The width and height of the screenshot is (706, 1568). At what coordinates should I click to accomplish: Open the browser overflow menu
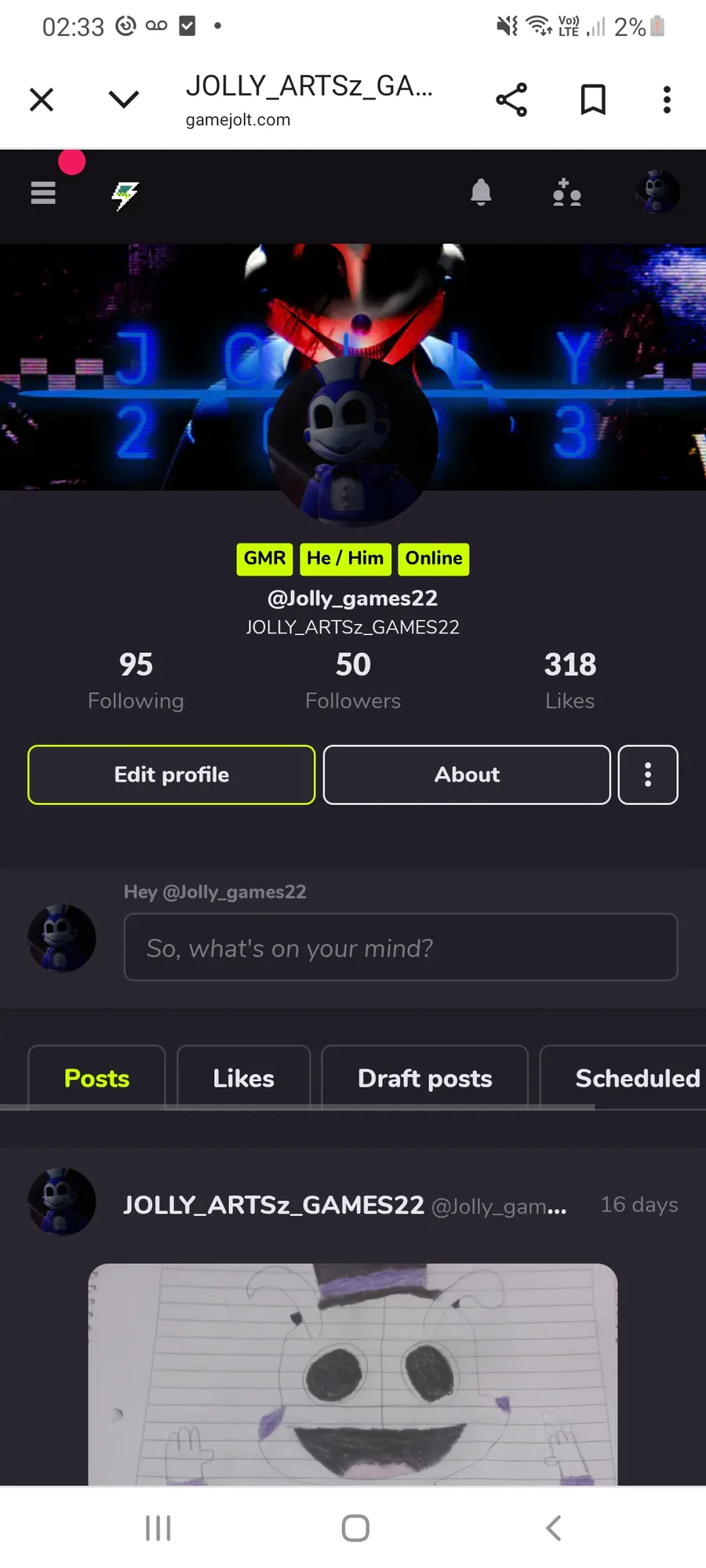point(667,100)
